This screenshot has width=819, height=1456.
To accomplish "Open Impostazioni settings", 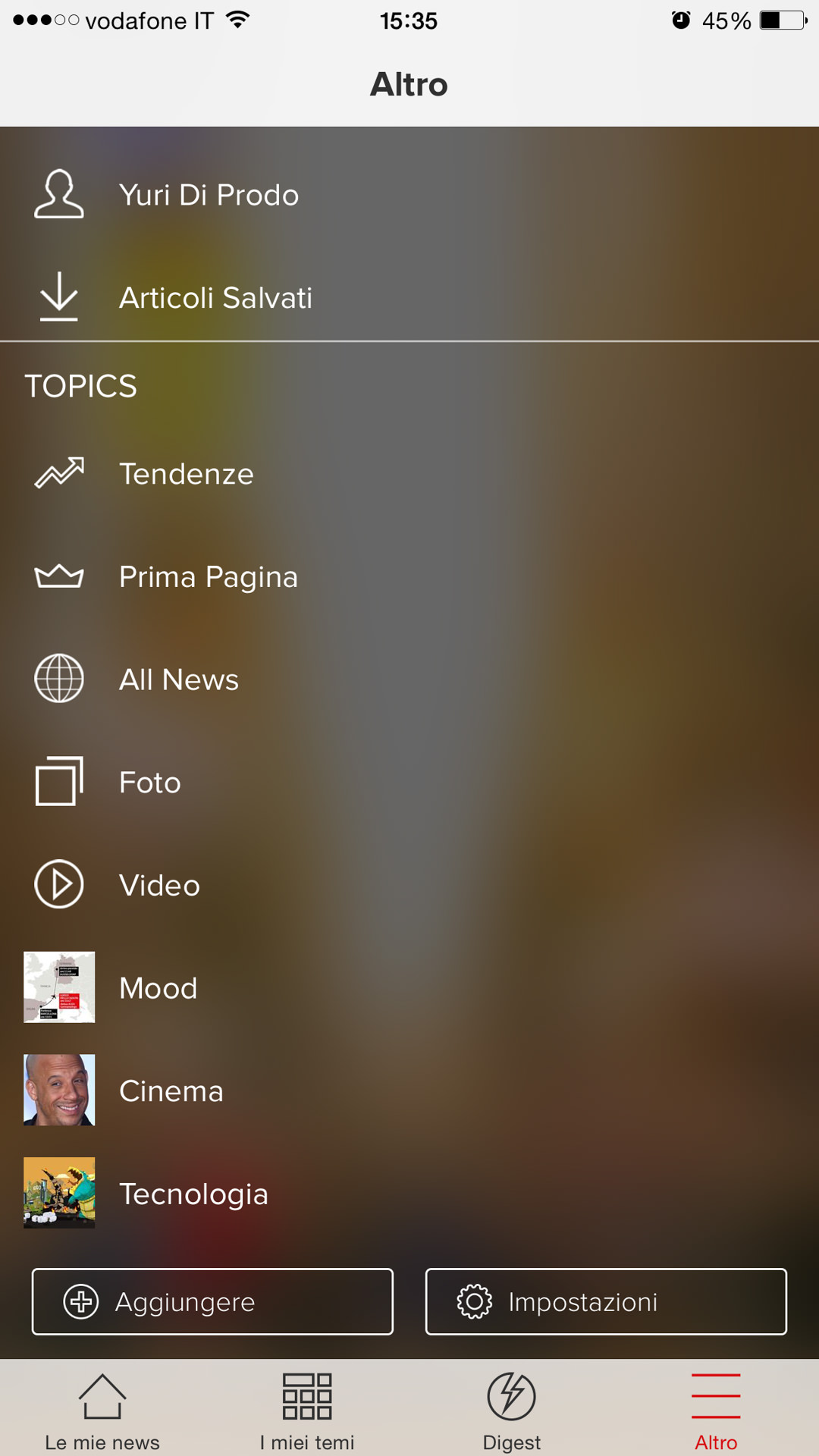I will (606, 1301).
